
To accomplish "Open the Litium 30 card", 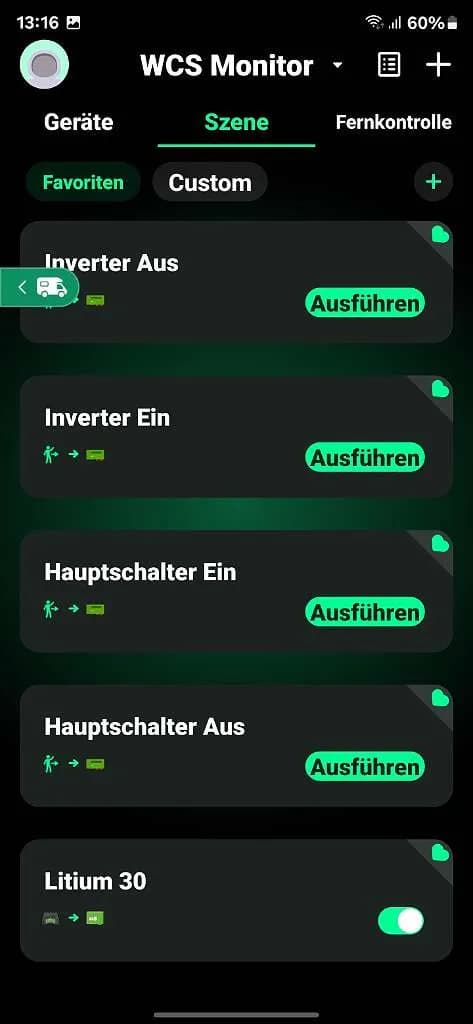I will click(236, 900).
